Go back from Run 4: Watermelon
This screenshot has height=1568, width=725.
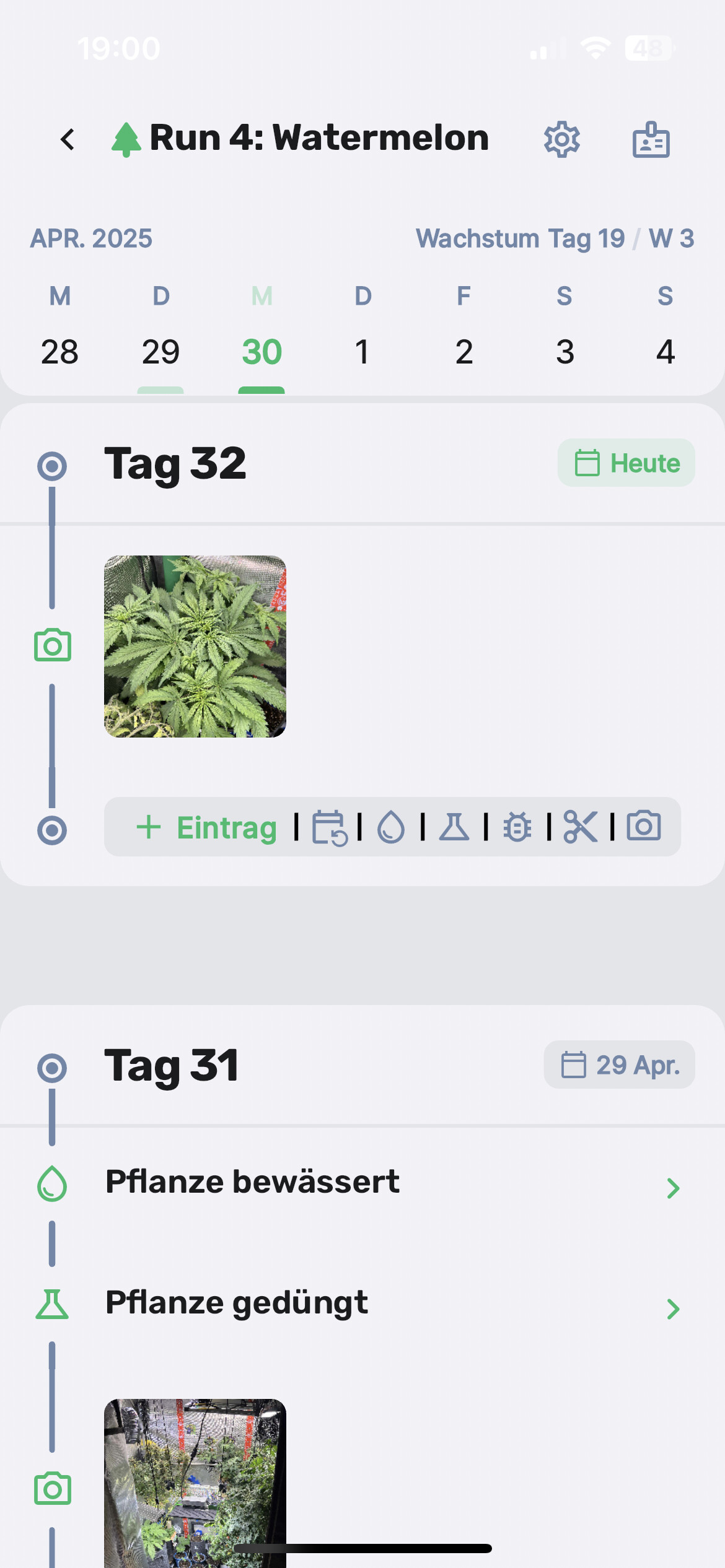pos(68,139)
